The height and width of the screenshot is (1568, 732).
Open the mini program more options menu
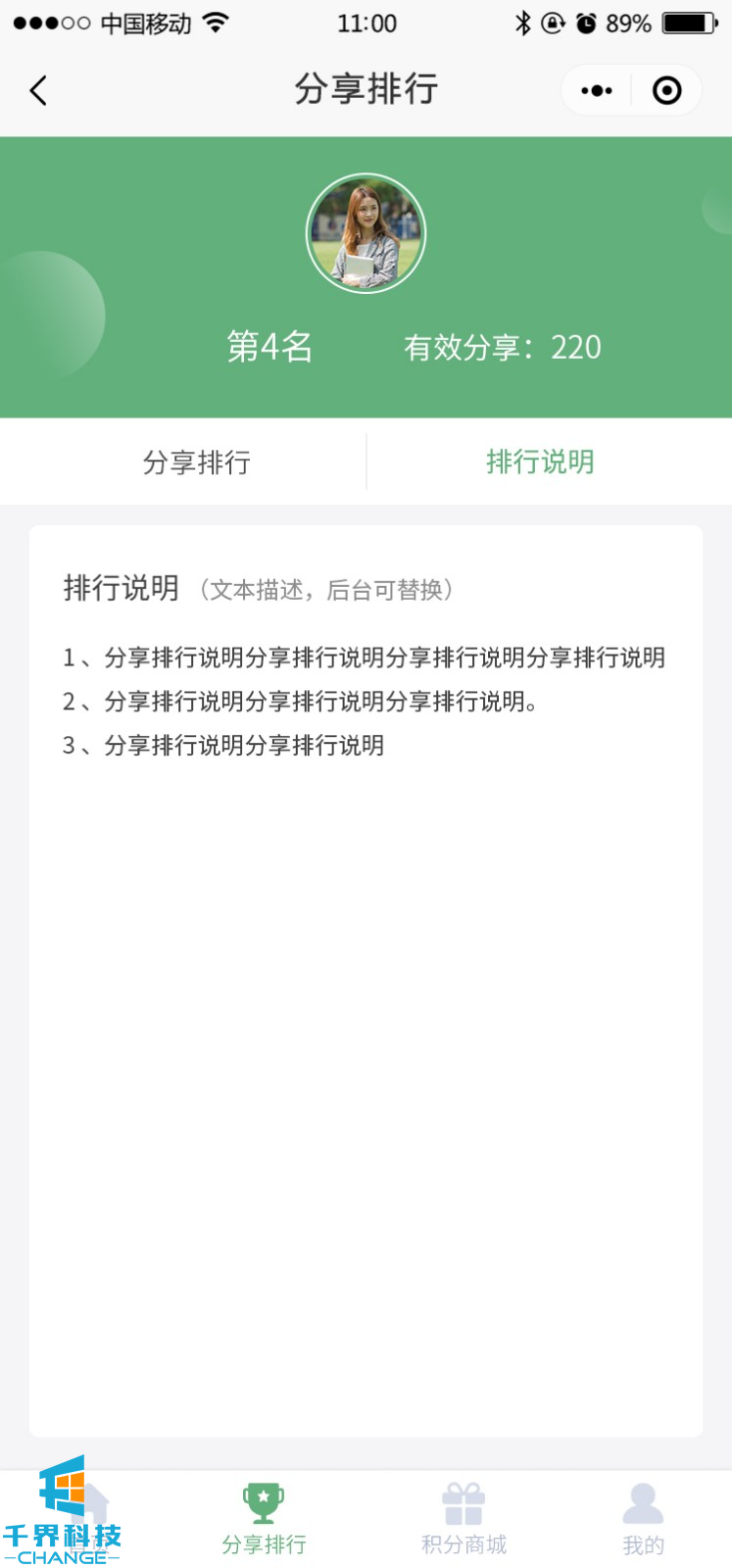596,91
